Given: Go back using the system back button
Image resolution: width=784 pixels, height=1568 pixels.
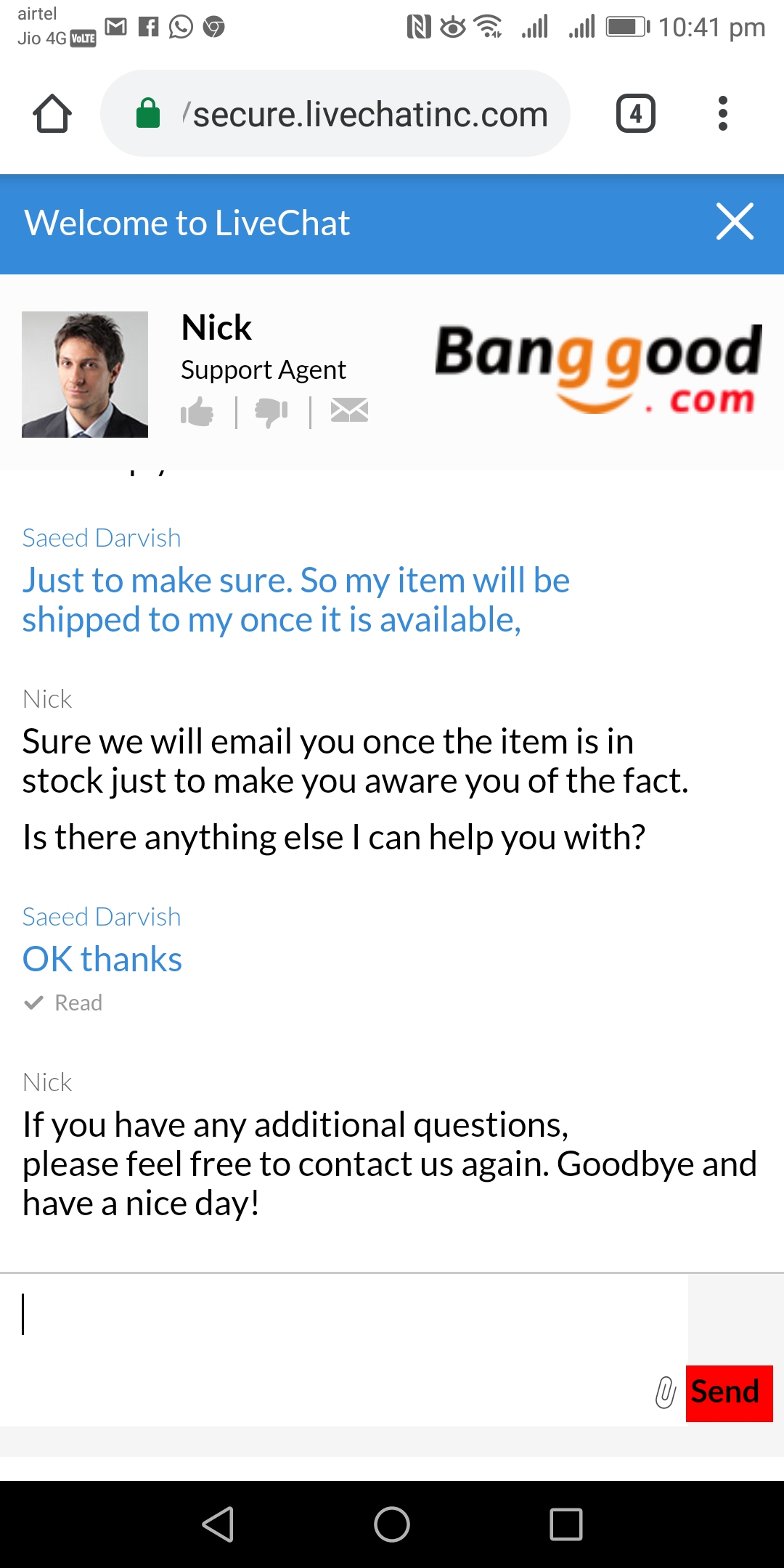Looking at the screenshot, I should [218, 1524].
